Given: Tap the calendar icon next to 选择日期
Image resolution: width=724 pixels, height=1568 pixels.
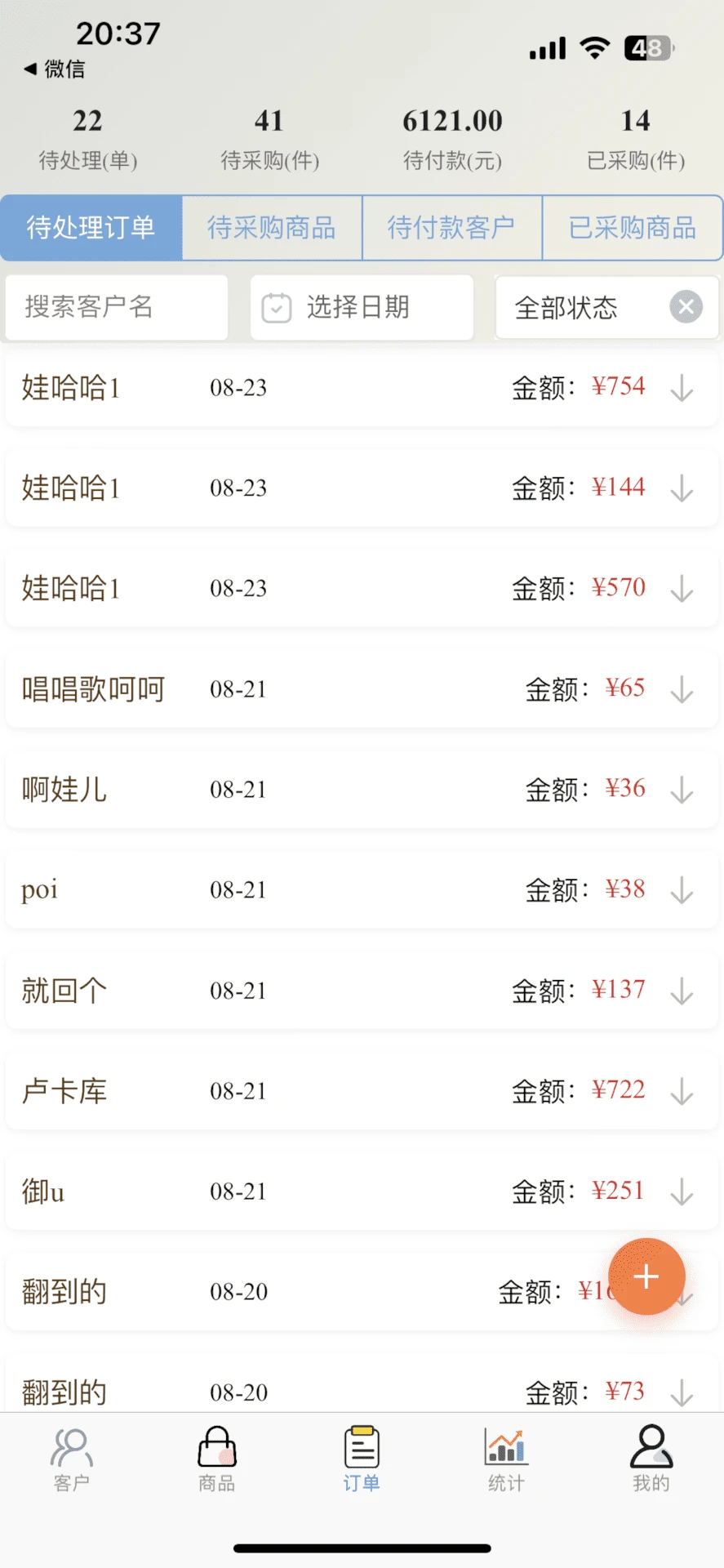Looking at the screenshot, I should pos(277,308).
